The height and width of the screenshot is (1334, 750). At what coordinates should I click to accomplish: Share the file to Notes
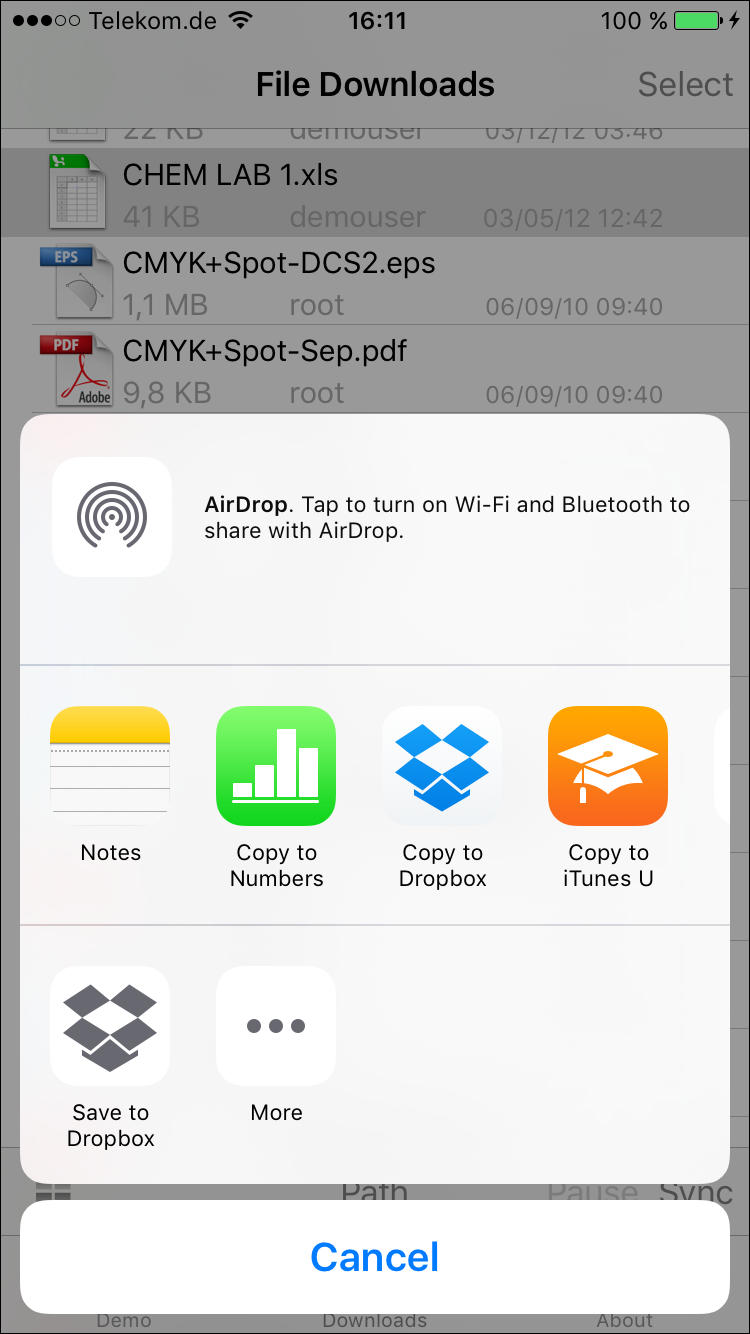pos(110,766)
